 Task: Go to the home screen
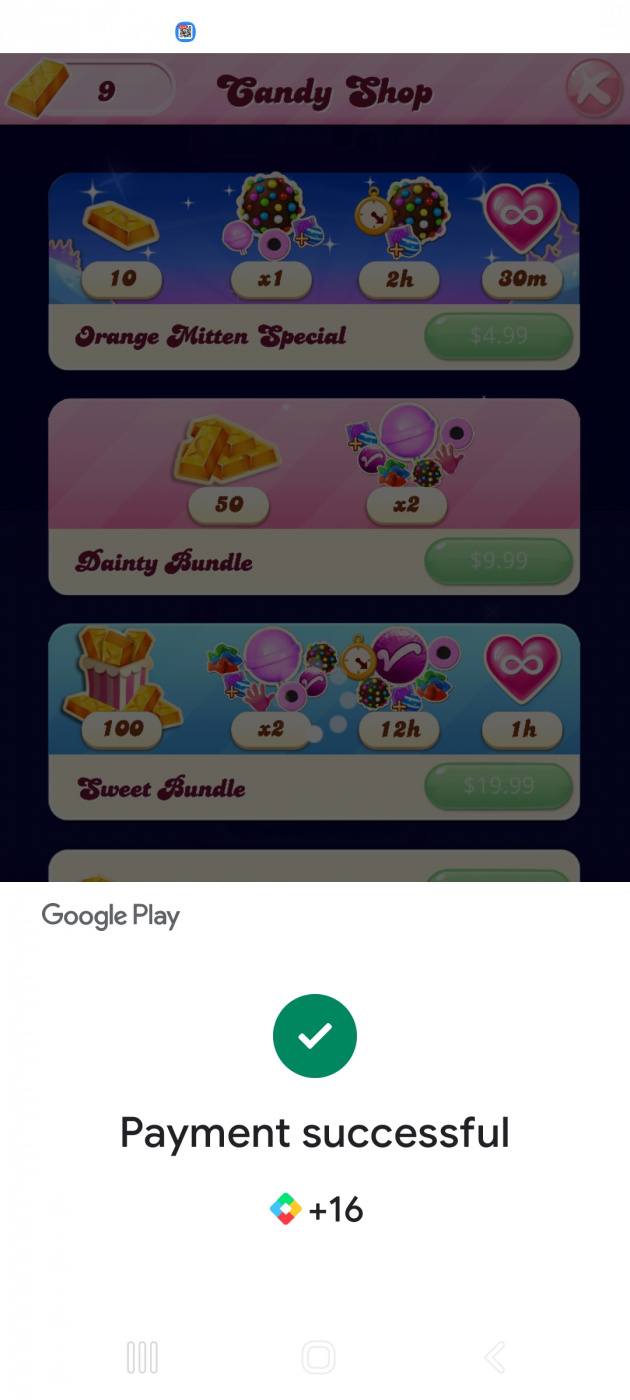[x=318, y=1357]
